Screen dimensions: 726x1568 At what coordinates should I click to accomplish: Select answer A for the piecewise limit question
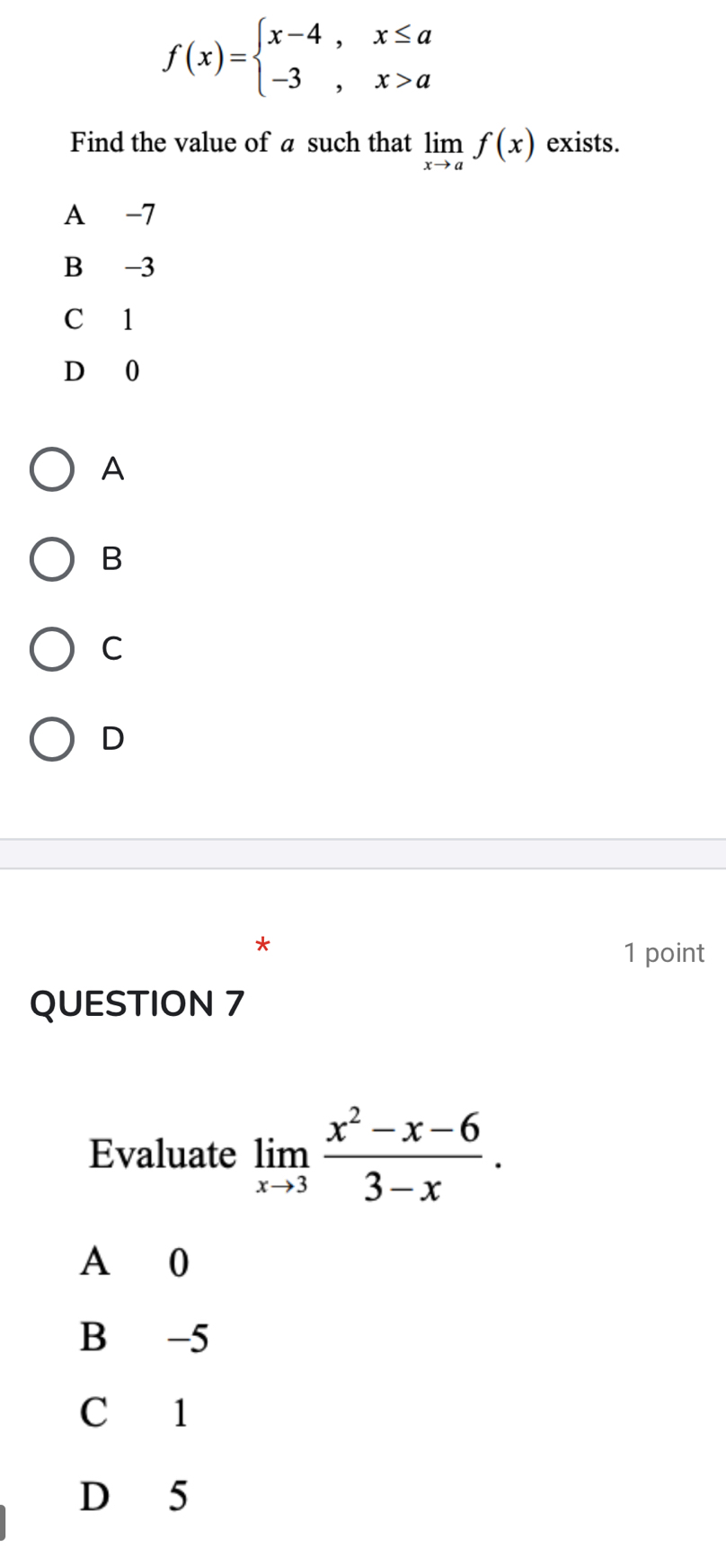[52, 469]
